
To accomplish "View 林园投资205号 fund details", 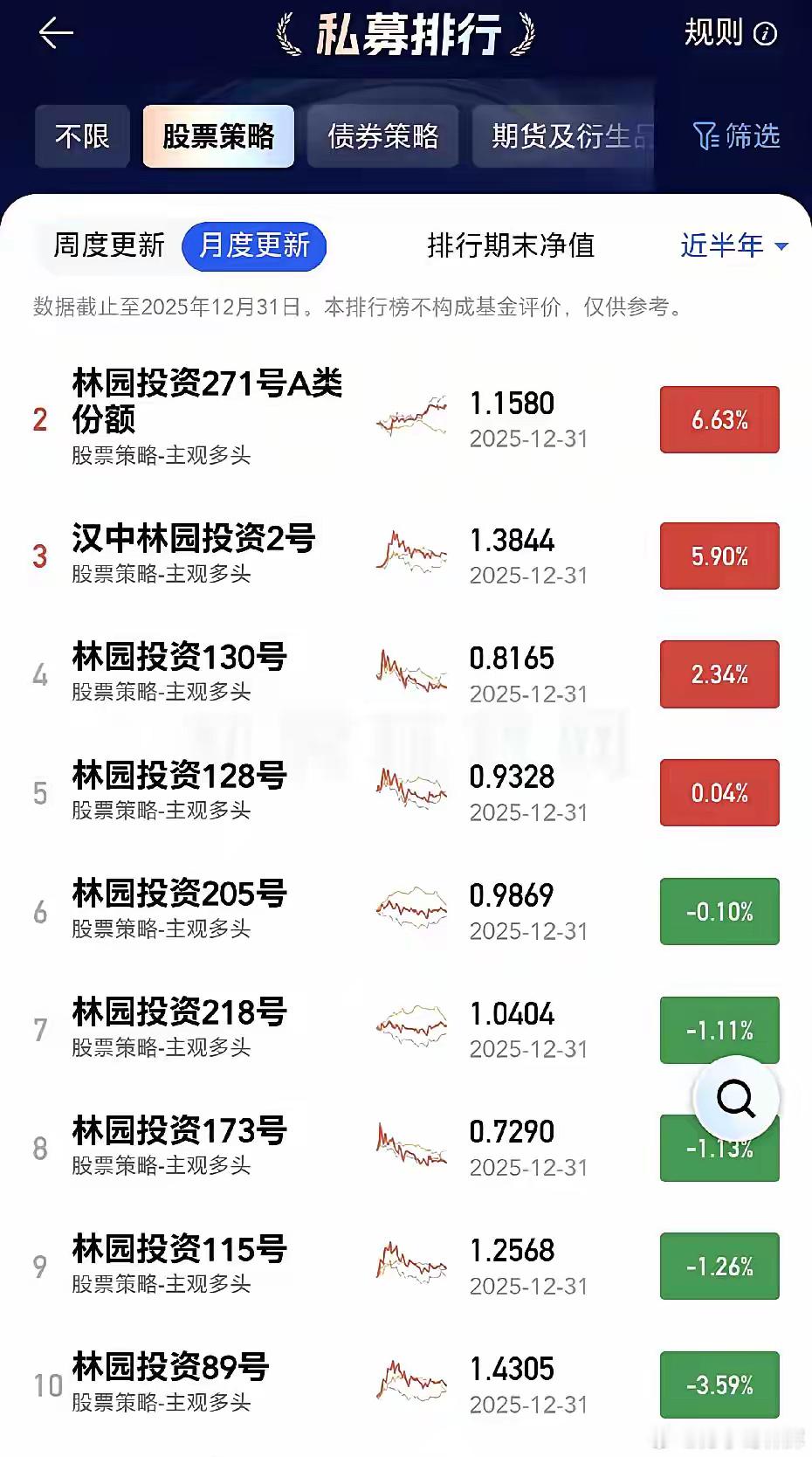I will [x=180, y=894].
